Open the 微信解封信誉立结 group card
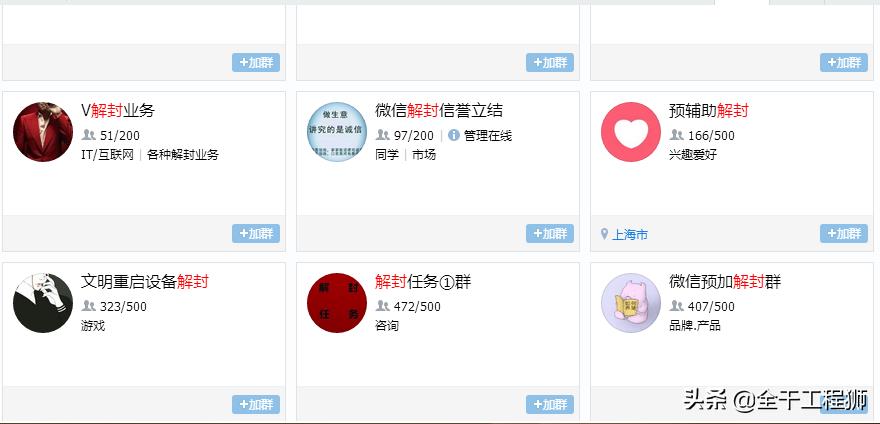The height and width of the screenshot is (424, 880). pos(438,110)
